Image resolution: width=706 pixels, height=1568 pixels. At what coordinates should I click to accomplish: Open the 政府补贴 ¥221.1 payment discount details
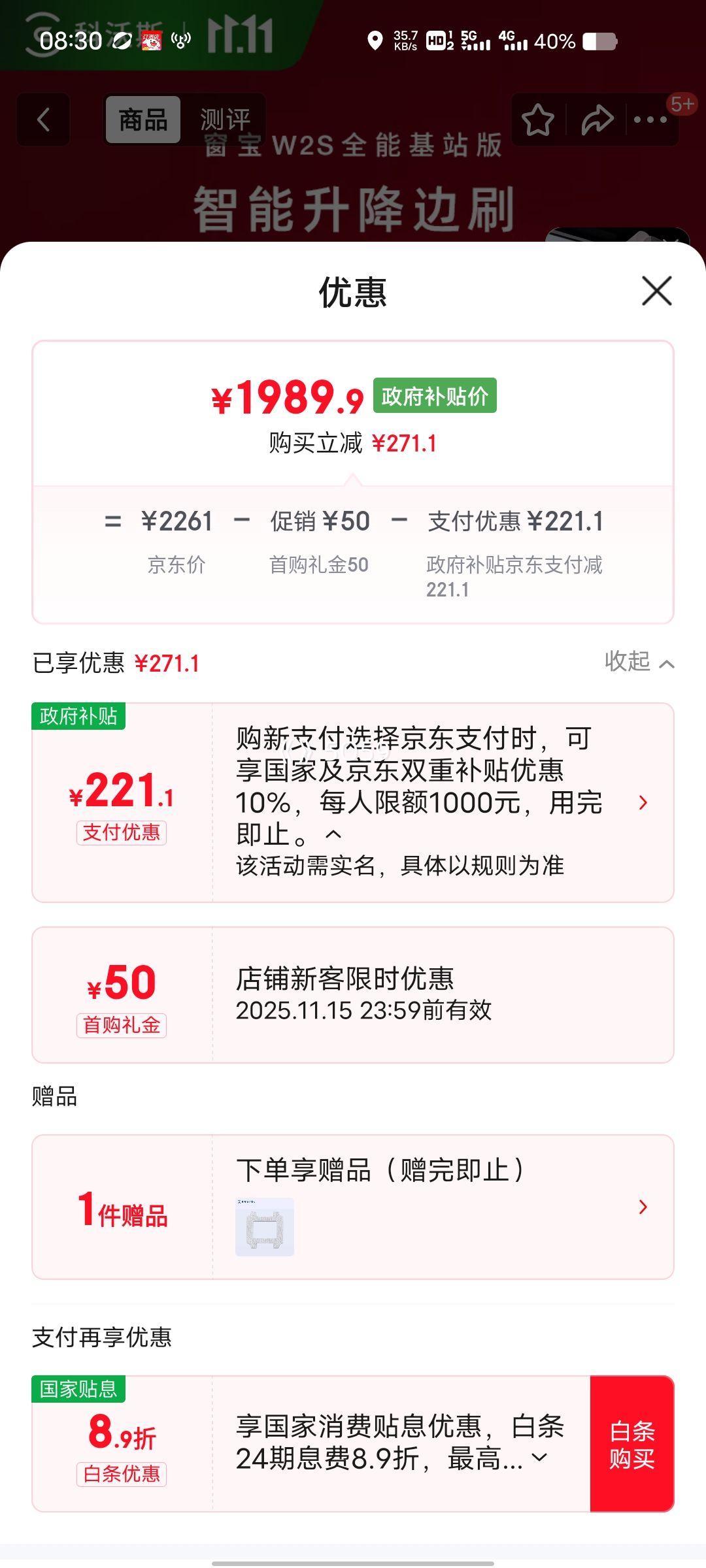643,802
